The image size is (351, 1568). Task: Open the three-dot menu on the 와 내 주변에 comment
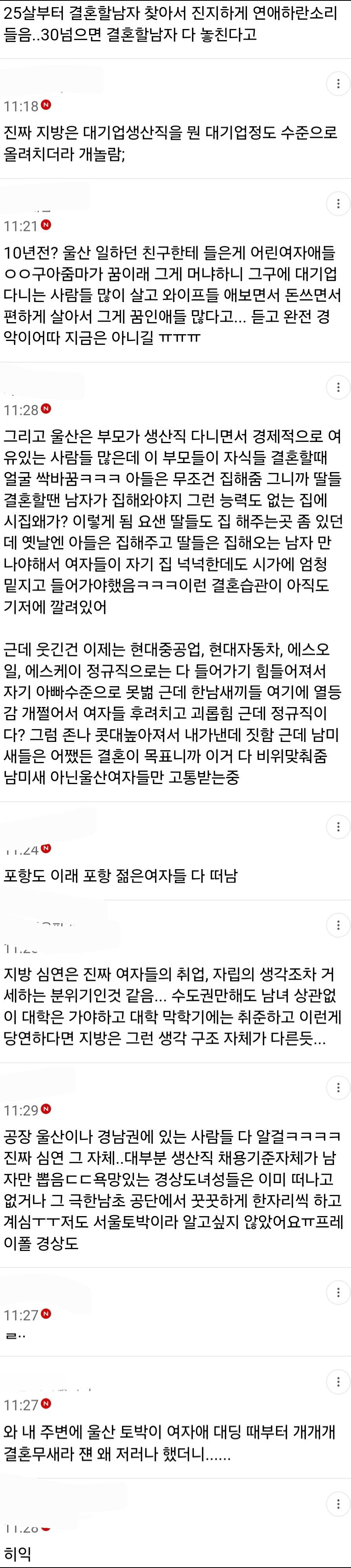click(x=338, y=1382)
